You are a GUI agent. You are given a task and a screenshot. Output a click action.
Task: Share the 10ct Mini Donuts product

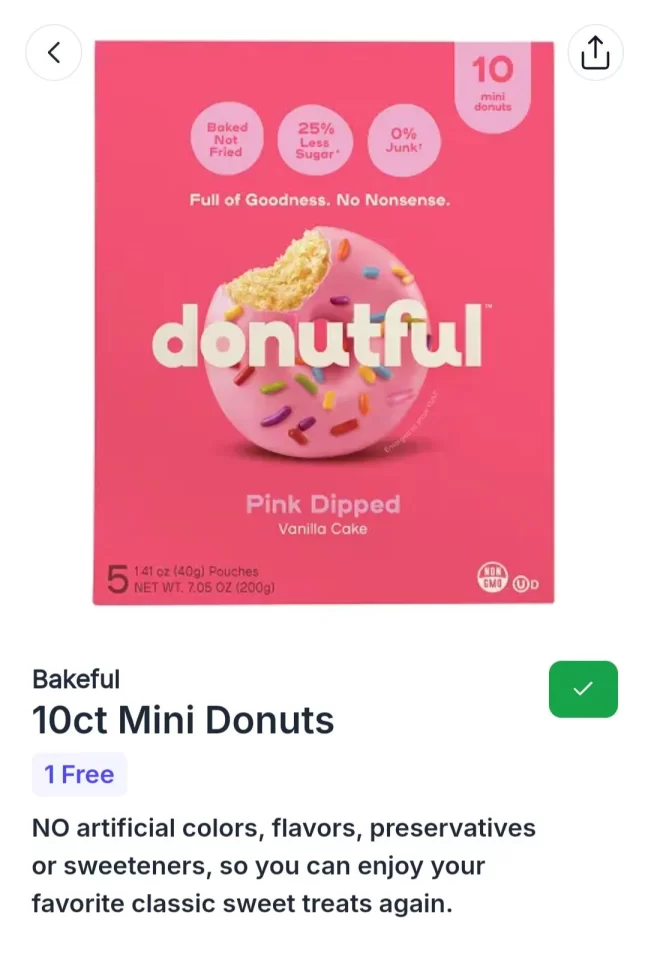click(x=595, y=53)
